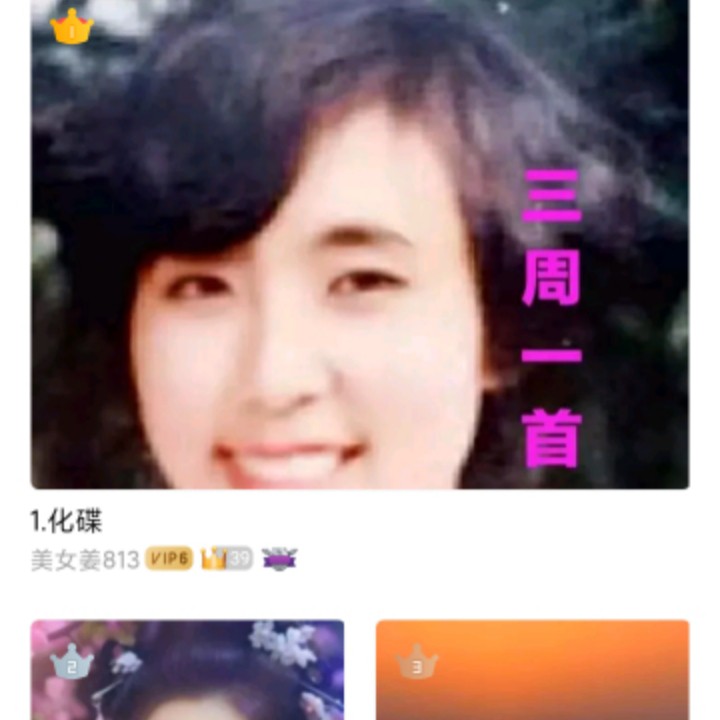Open the third-ranked orange card
This screenshot has width=720, height=720.
(532, 670)
